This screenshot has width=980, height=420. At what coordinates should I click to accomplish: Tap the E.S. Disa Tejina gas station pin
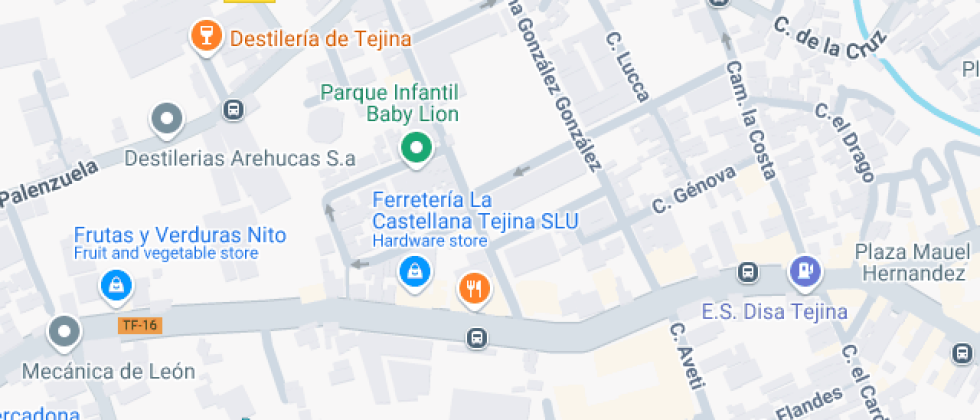(x=805, y=271)
